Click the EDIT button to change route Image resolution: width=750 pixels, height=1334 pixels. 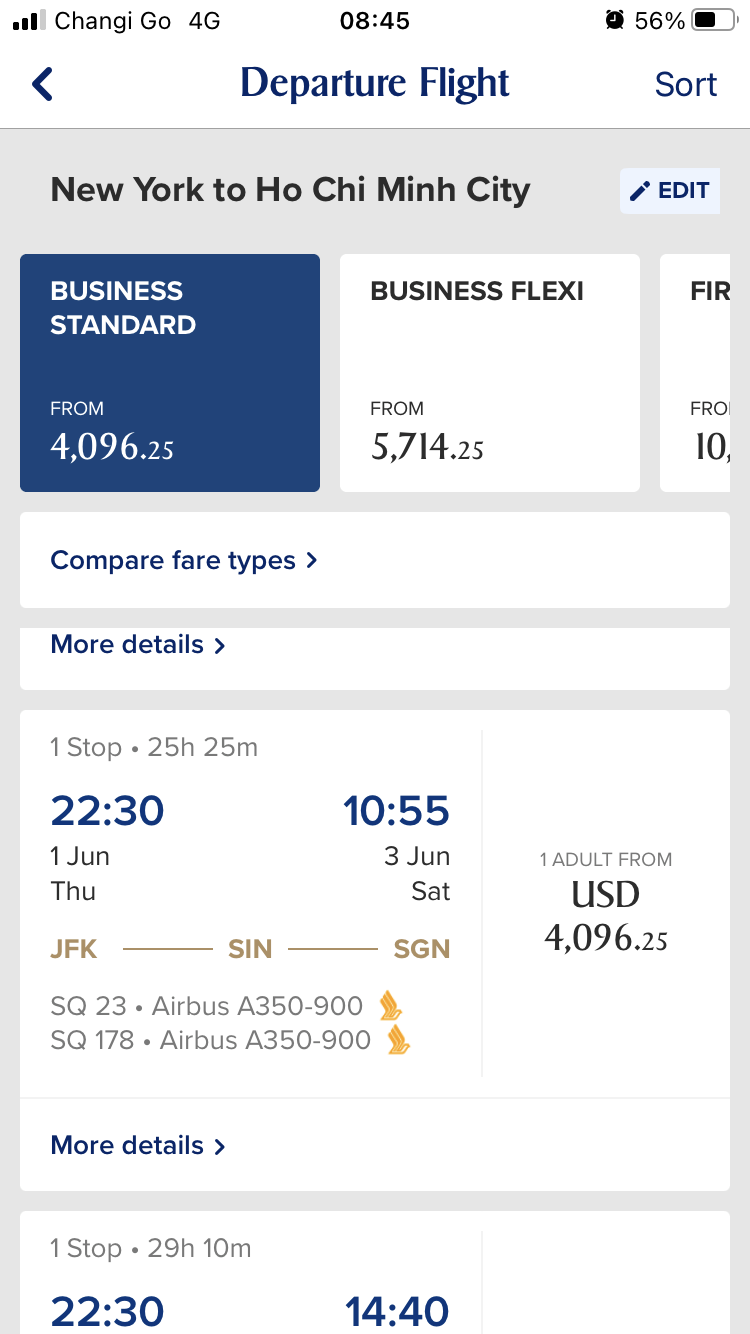pyautogui.click(x=670, y=190)
